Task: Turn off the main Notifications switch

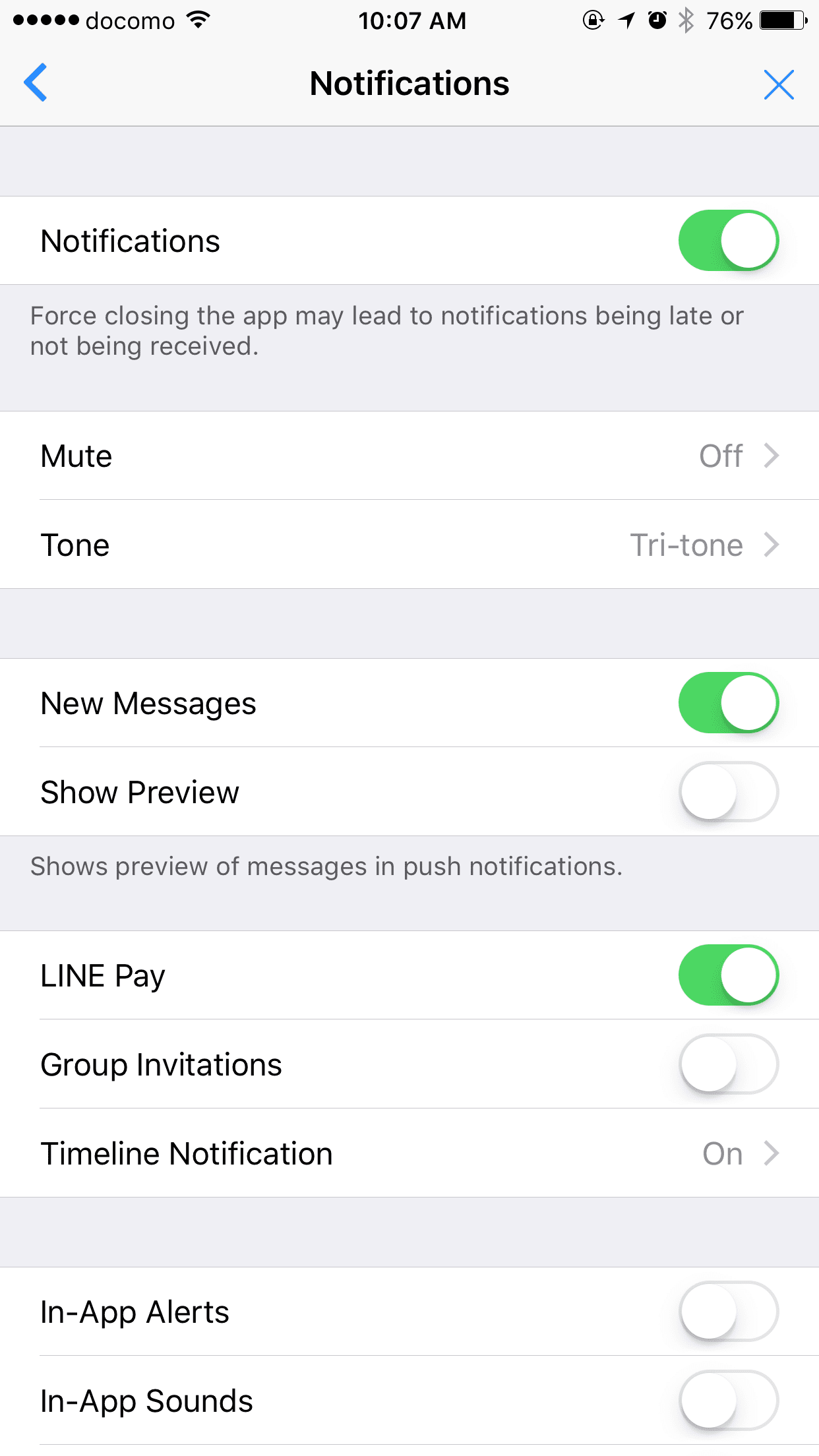Action: point(729,241)
